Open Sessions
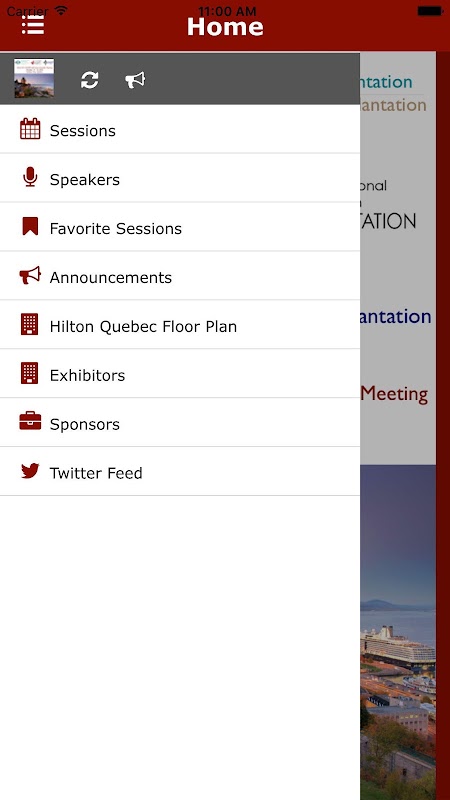The height and width of the screenshot is (800, 450). click(180, 129)
